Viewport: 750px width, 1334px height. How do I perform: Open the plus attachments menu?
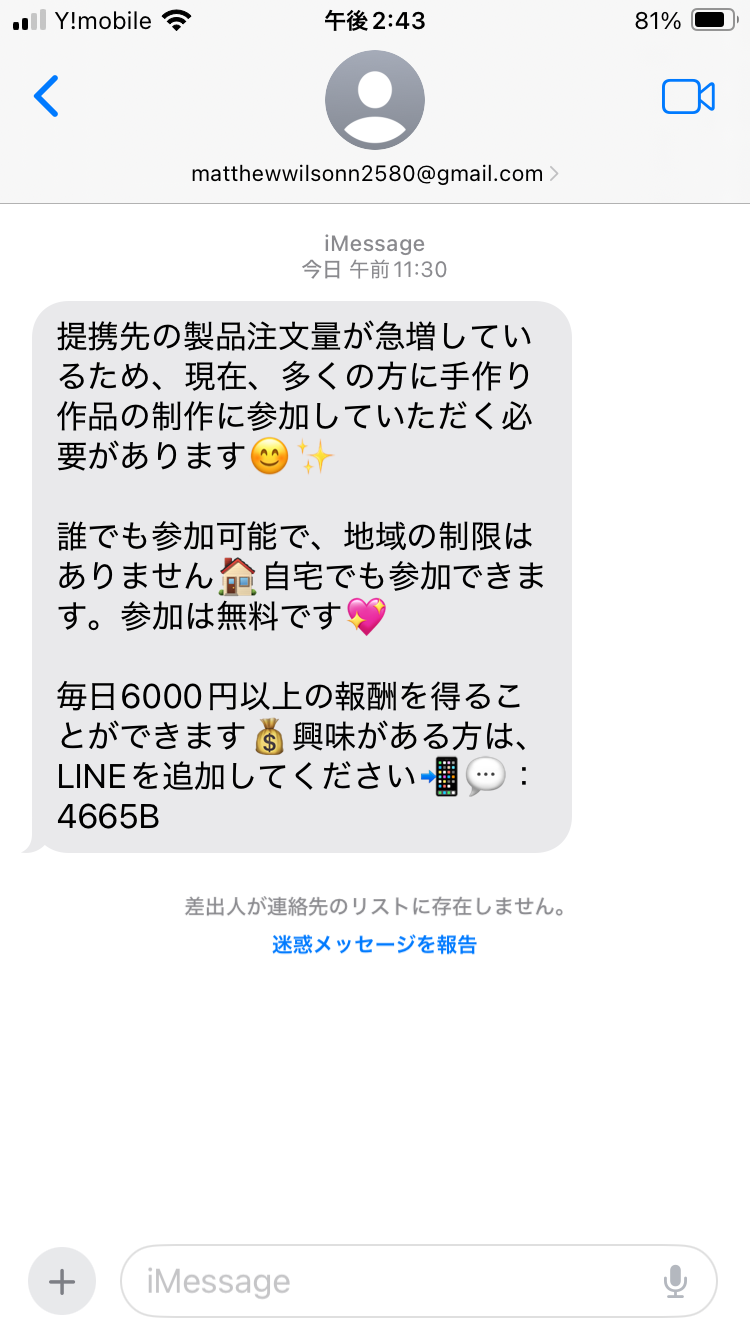[62, 1281]
